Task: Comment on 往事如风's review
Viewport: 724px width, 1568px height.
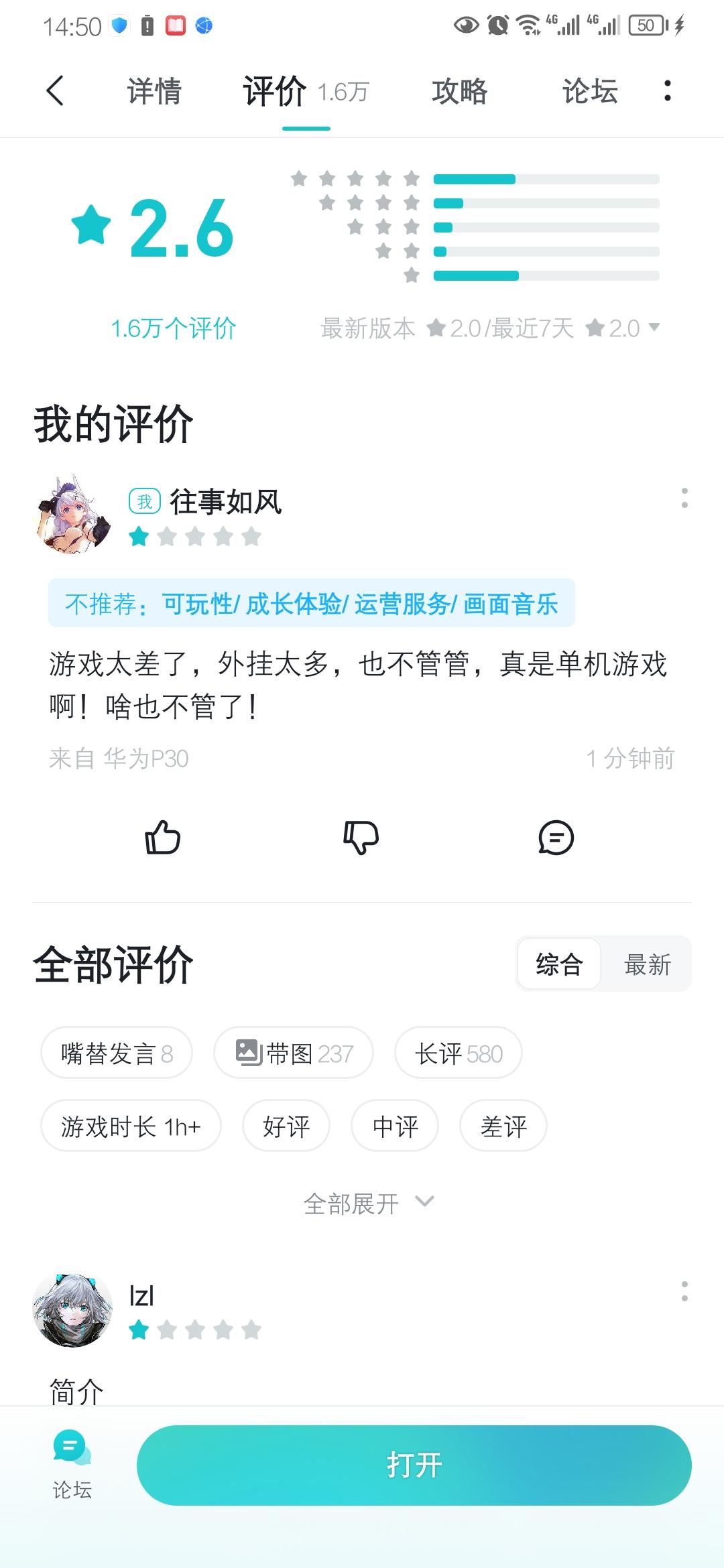Action: coord(556,838)
